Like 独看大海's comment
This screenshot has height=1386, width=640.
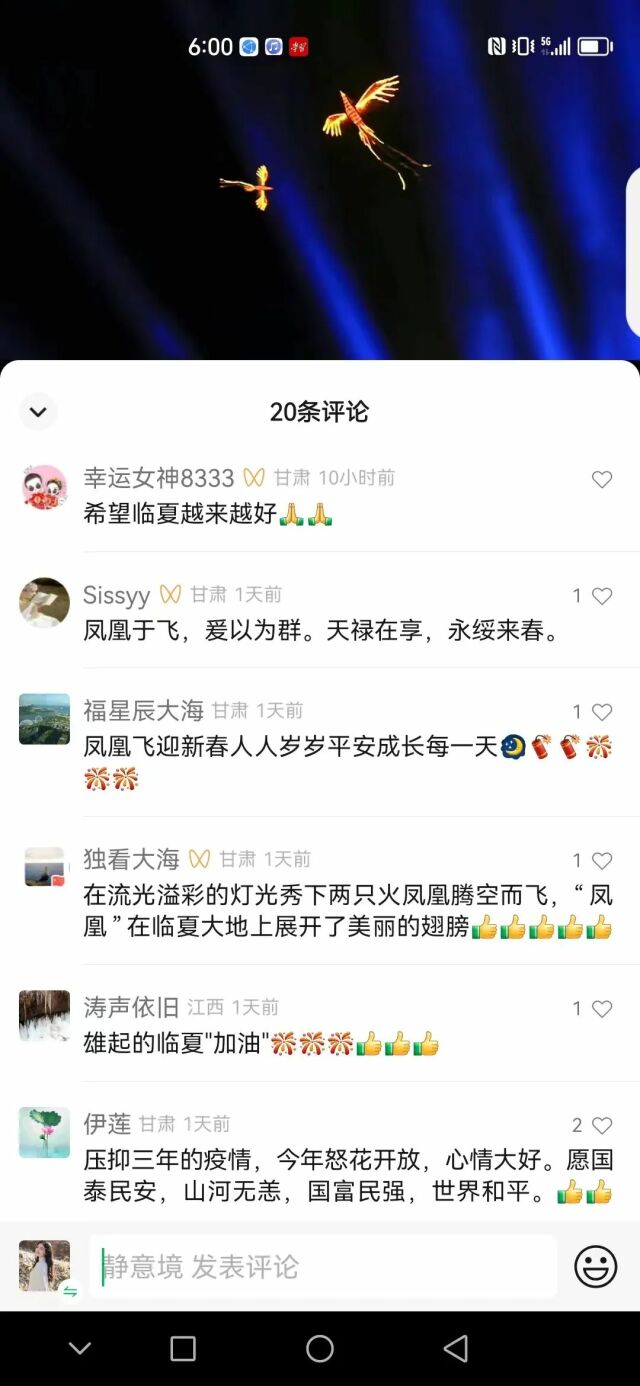point(602,860)
